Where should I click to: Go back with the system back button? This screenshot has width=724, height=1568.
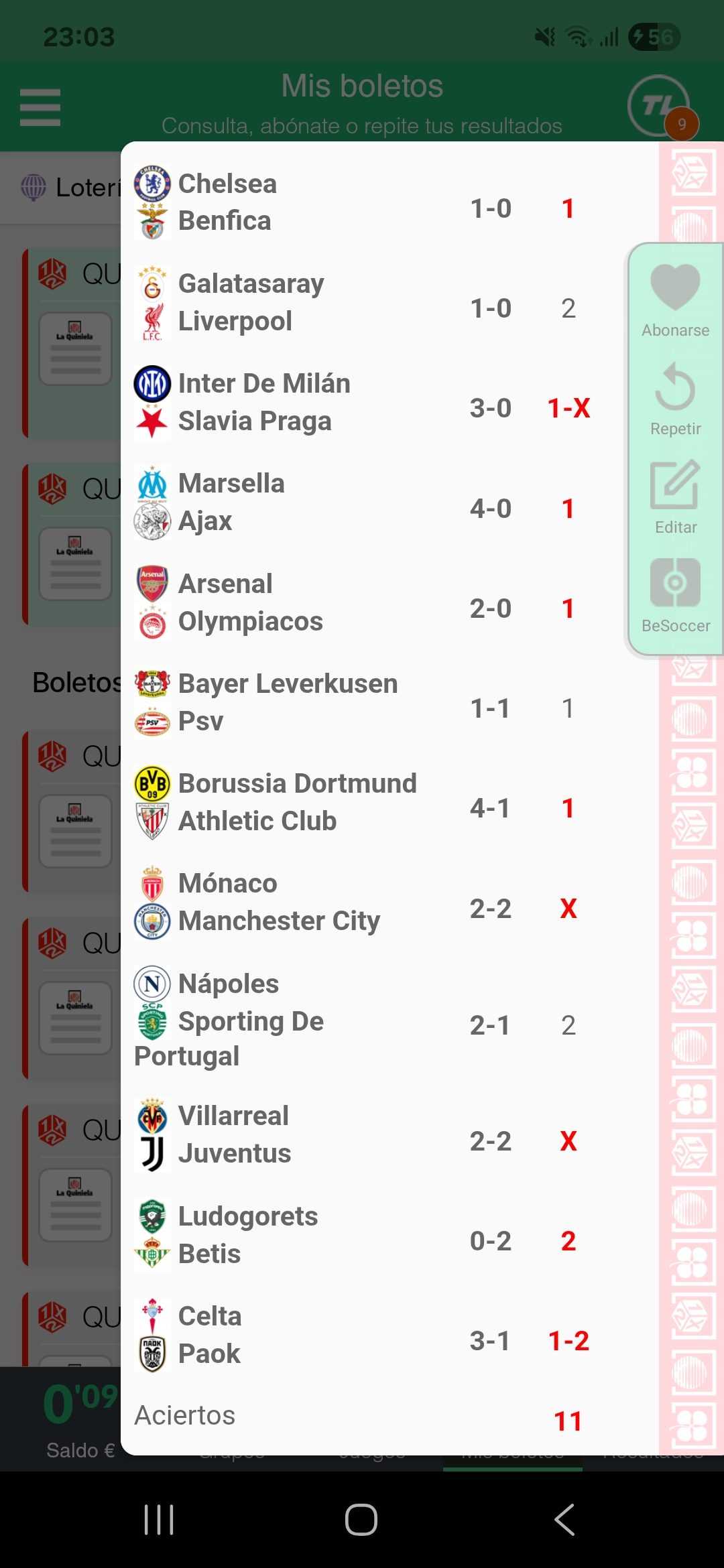(x=564, y=1519)
